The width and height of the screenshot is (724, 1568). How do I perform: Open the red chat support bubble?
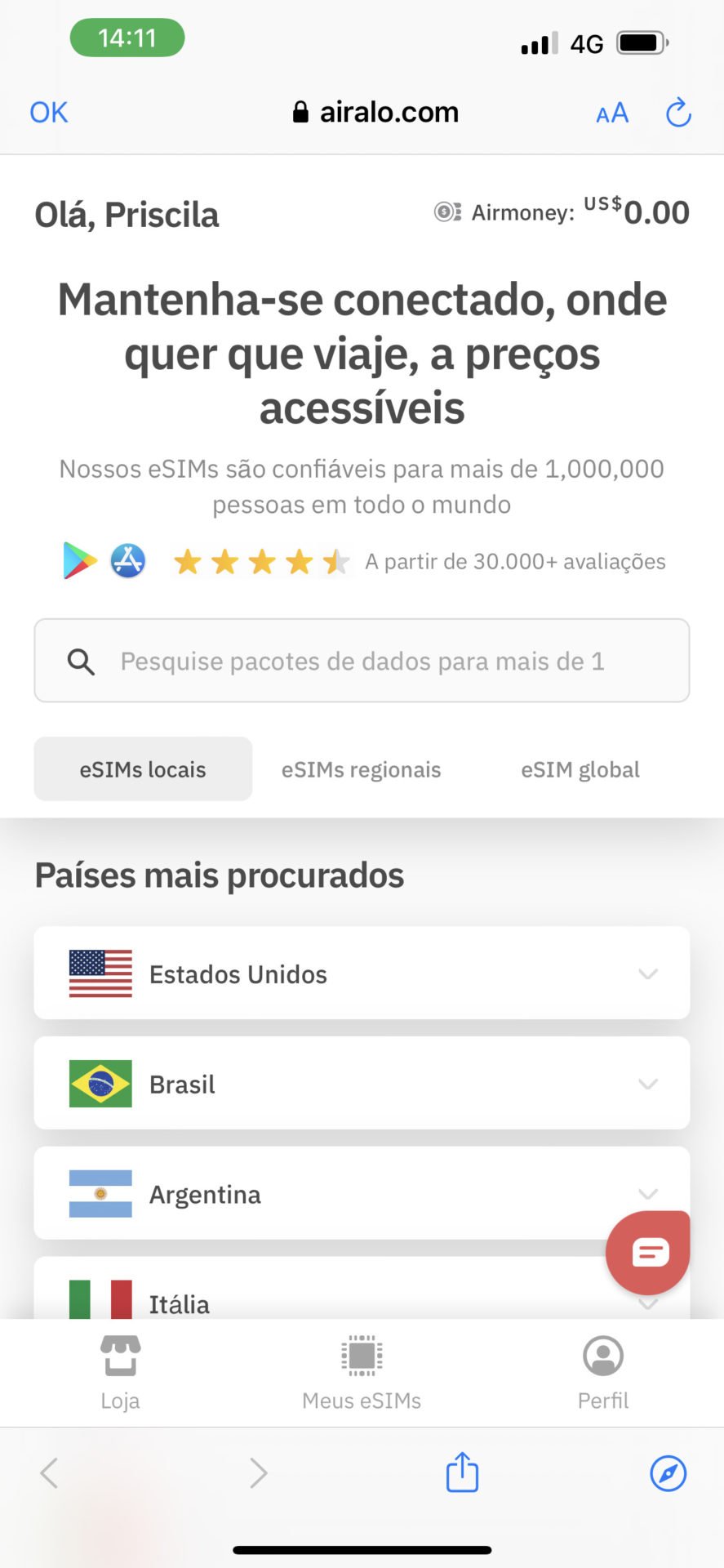tap(648, 1252)
